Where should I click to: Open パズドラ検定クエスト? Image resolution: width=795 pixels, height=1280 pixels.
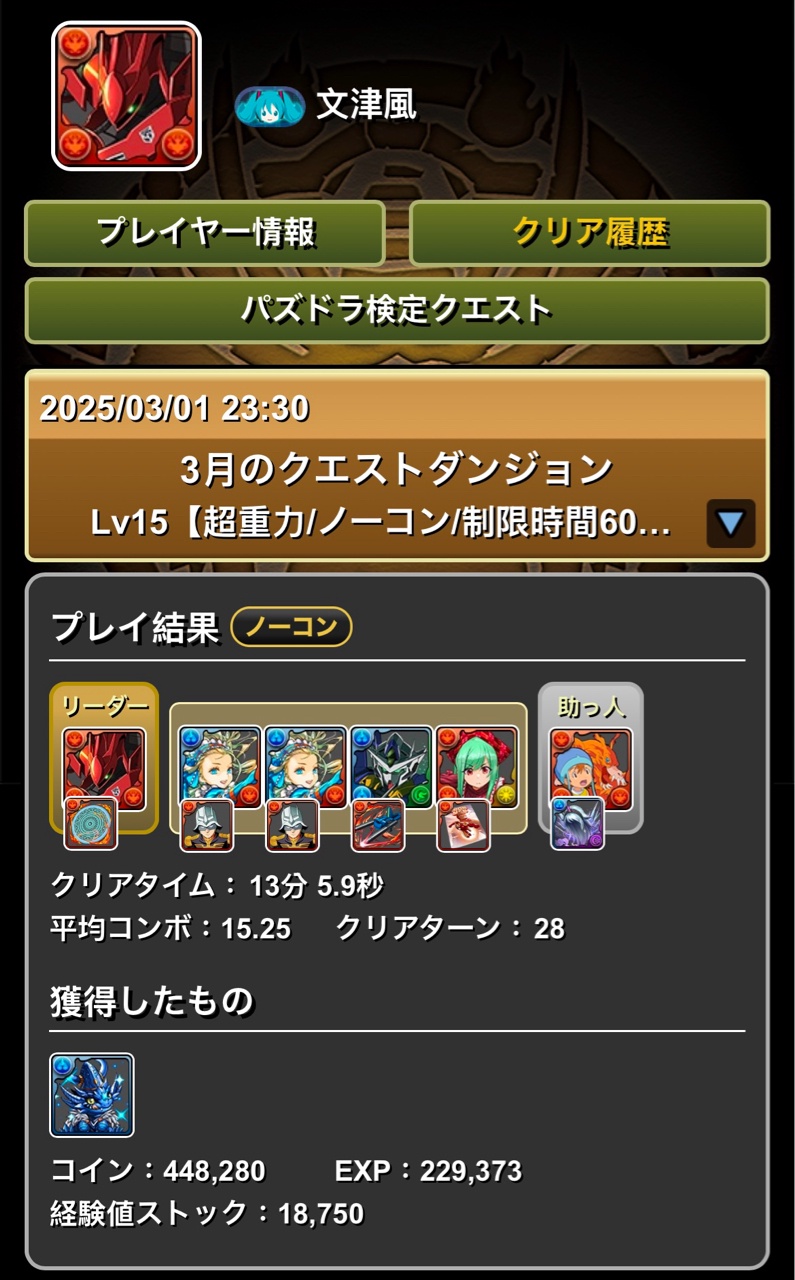pos(397,310)
